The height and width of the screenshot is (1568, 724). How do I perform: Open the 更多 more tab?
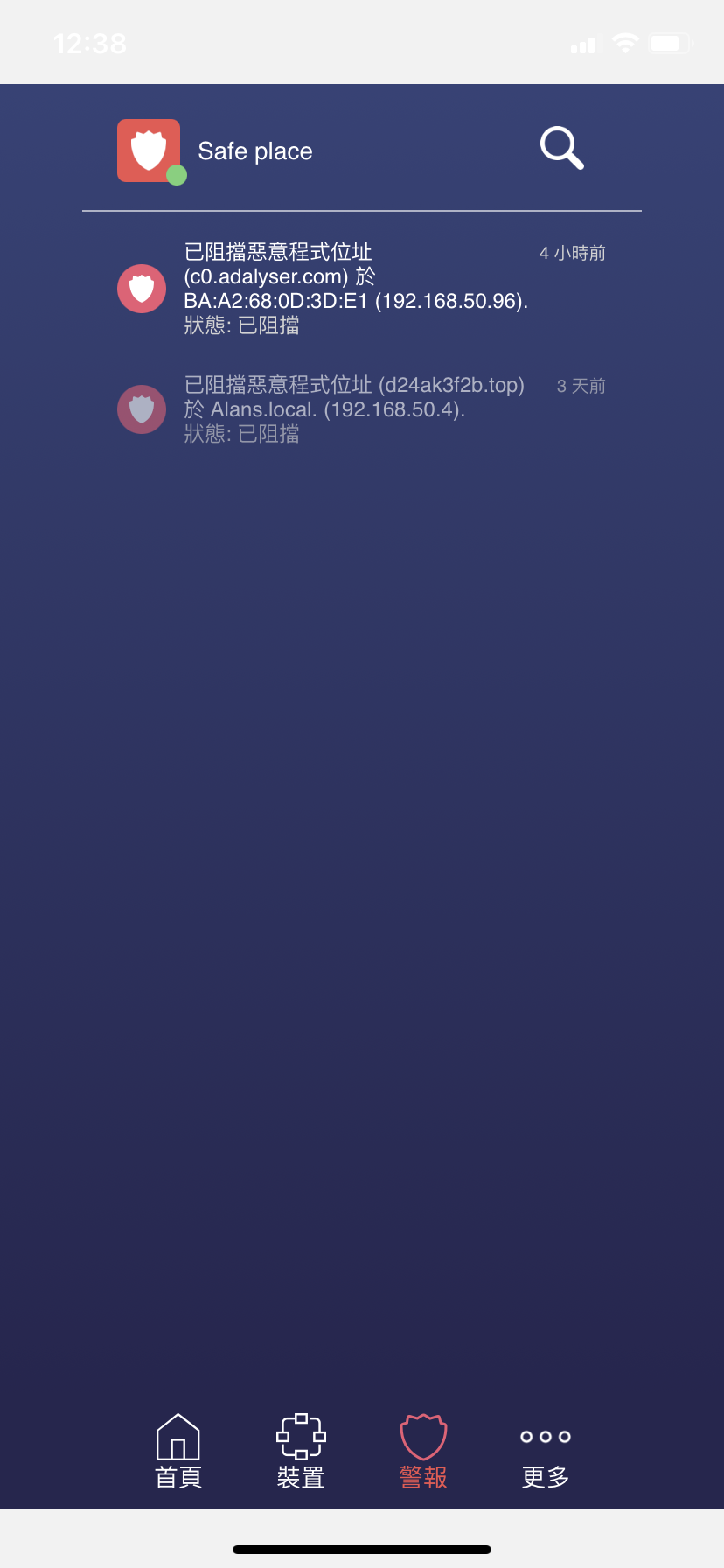click(x=546, y=1451)
